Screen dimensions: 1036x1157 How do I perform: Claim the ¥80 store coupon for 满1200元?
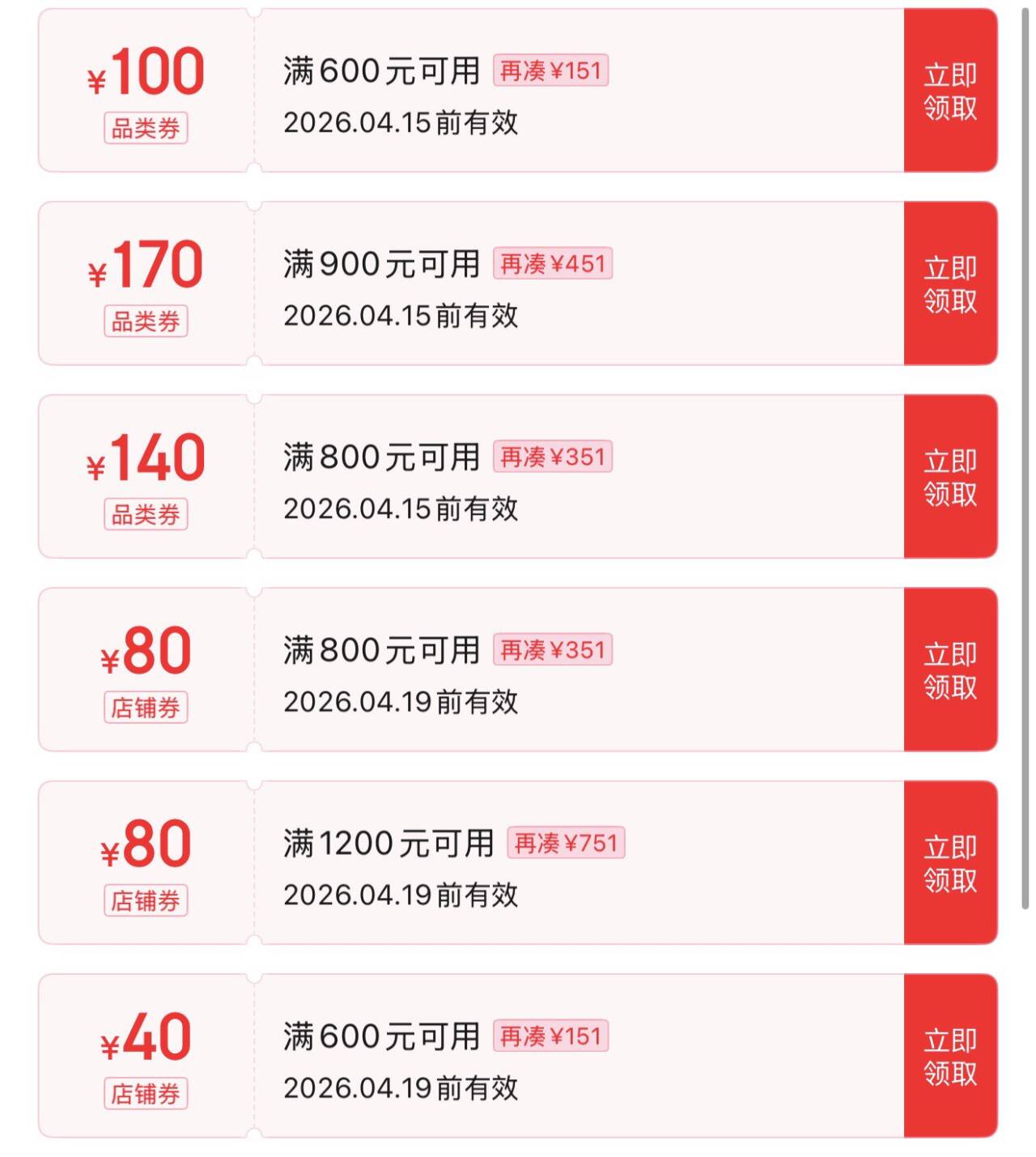949,863
